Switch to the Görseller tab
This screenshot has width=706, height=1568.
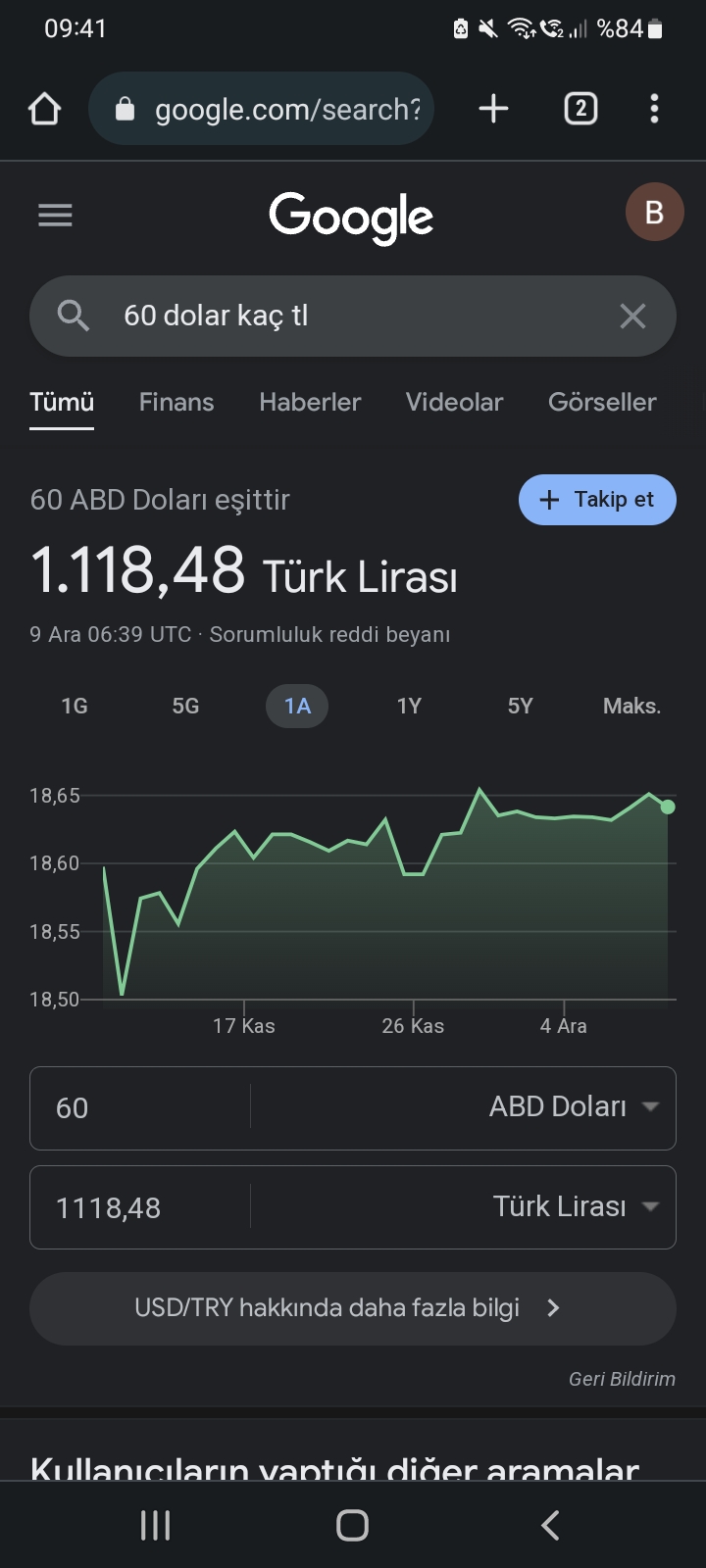tap(602, 402)
